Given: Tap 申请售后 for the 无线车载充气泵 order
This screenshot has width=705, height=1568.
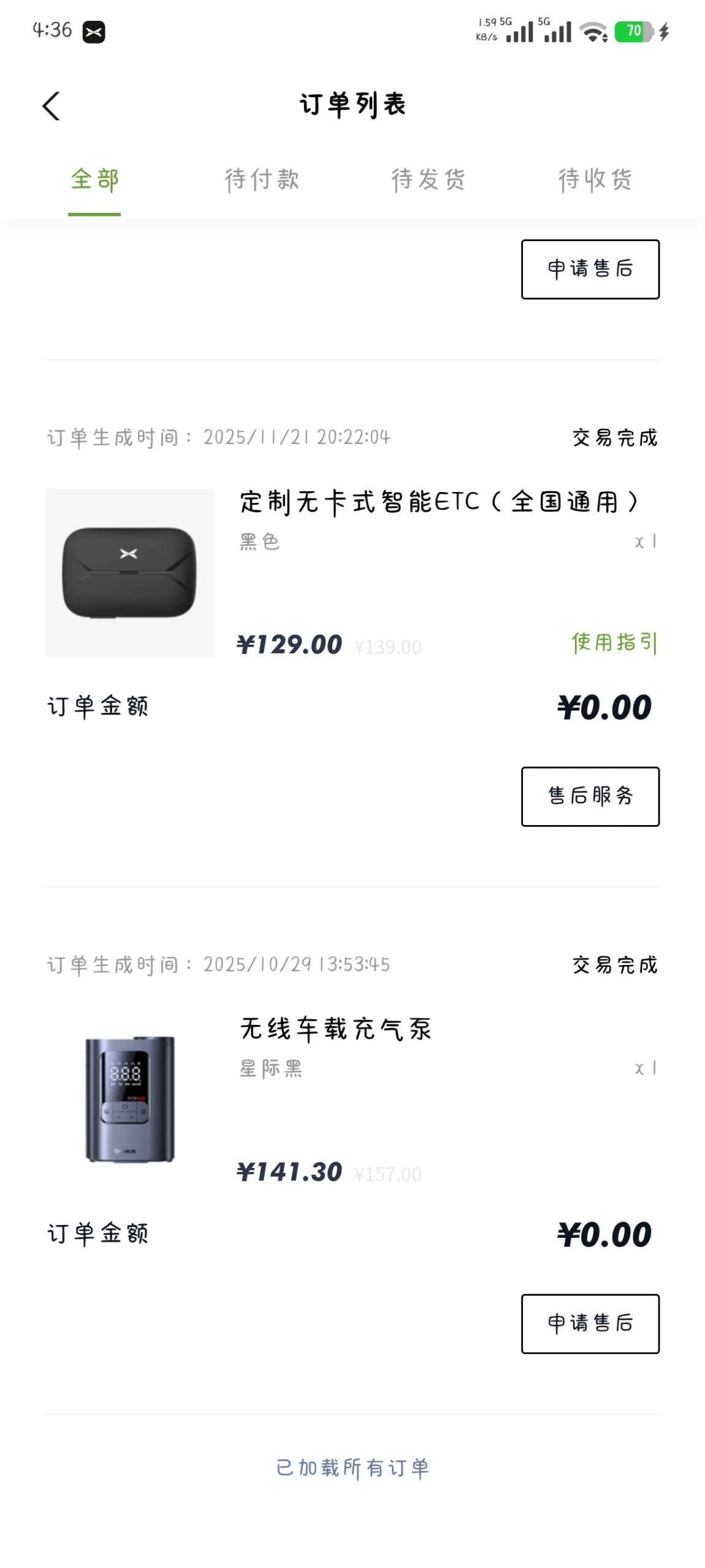Looking at the screenshot, I should click(590, 1323).
